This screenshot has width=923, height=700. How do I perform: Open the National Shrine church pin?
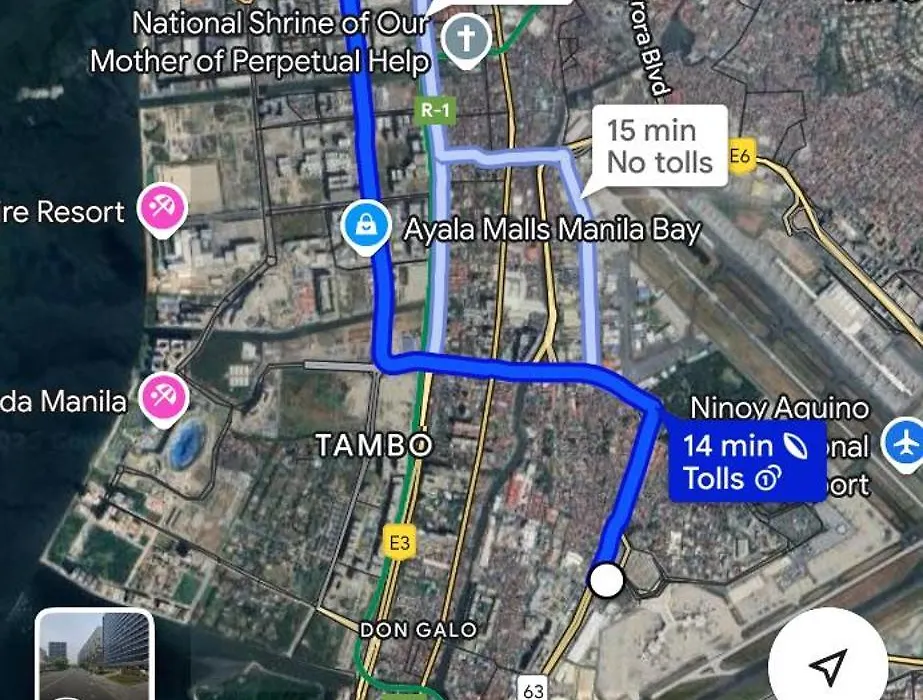click(x=465, y=41)
